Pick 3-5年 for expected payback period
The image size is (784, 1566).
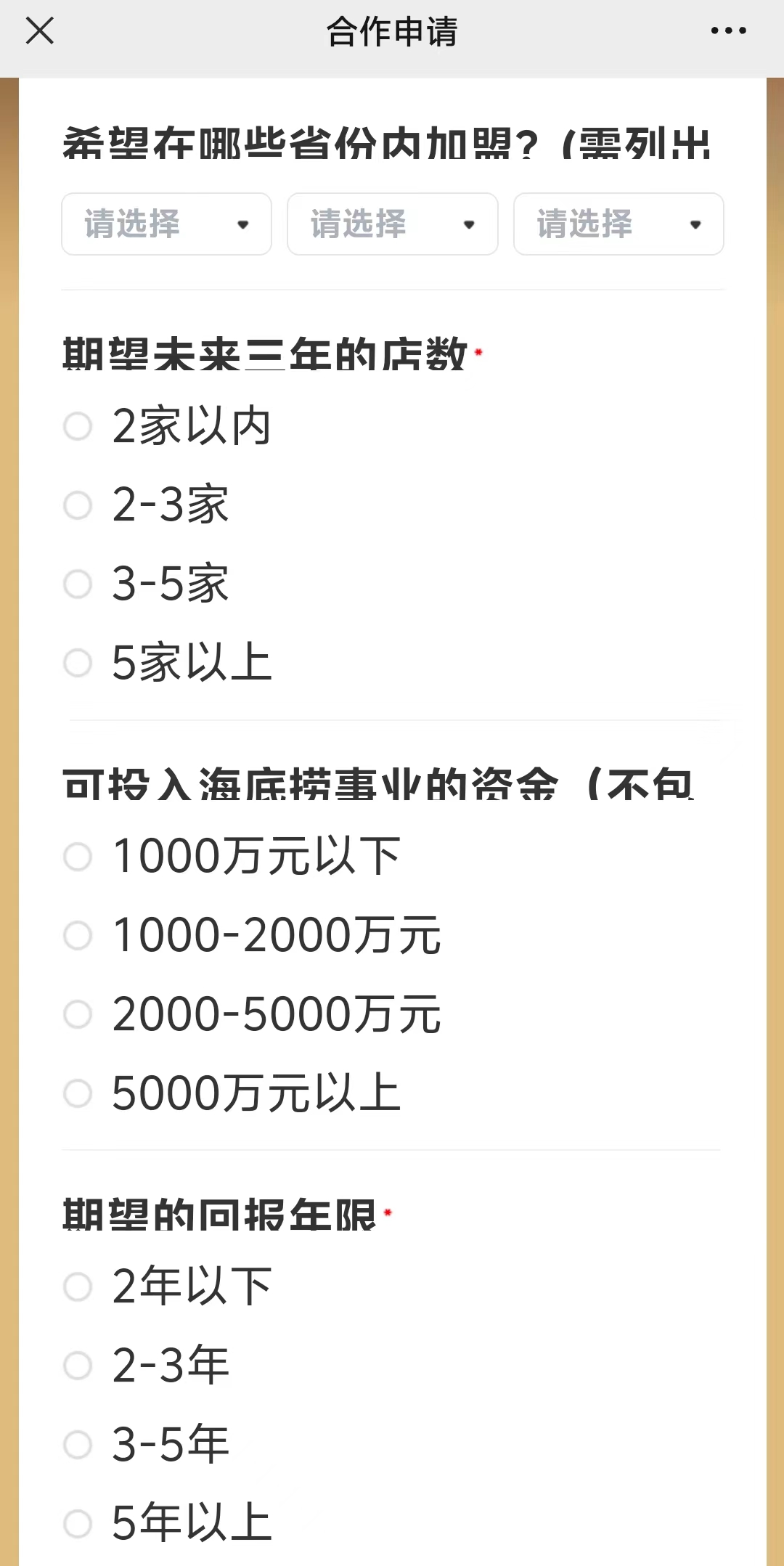point(78,1444)
